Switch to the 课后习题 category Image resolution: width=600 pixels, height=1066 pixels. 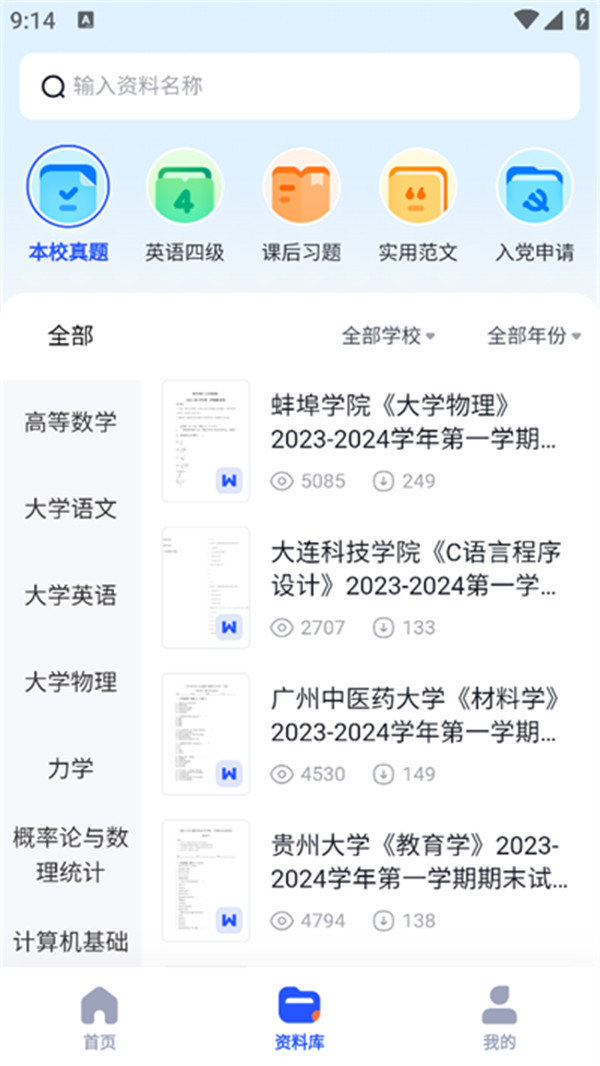pyautogui.click(x=301, y=205)
